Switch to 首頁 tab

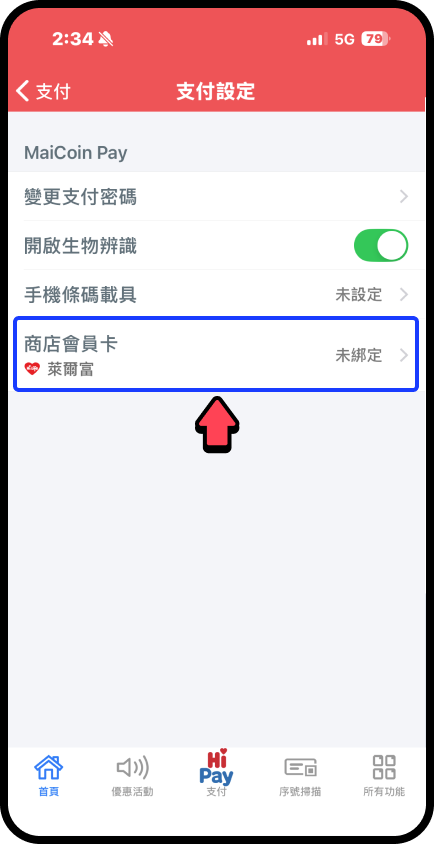[48, 776]
